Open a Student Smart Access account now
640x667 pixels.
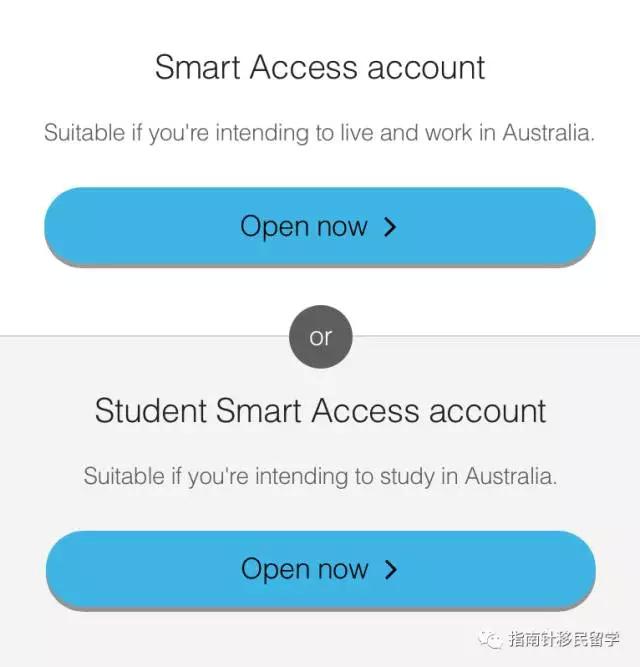coord(319,569)
